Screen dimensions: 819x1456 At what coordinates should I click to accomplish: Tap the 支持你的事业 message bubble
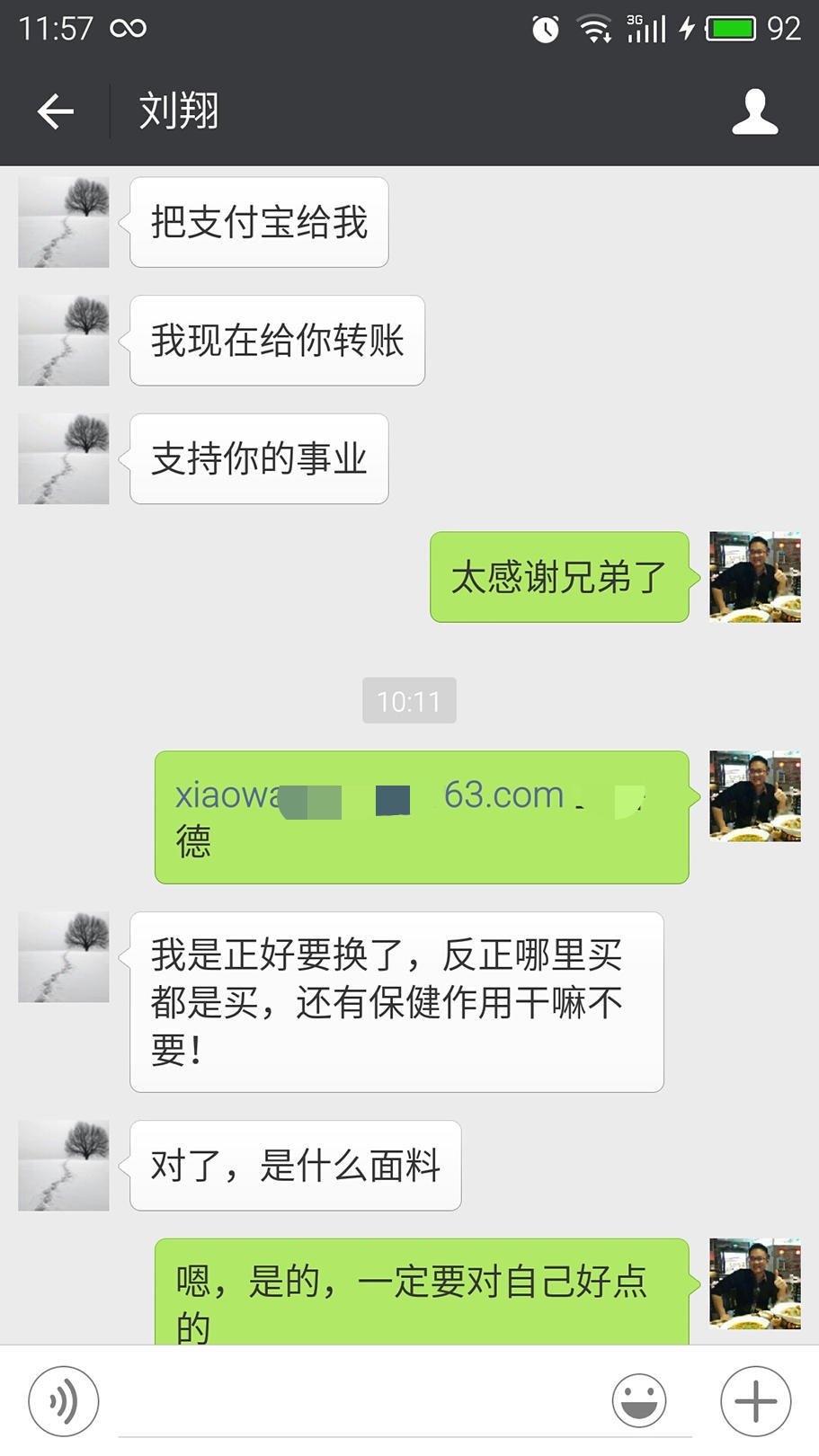coord(258,458)
